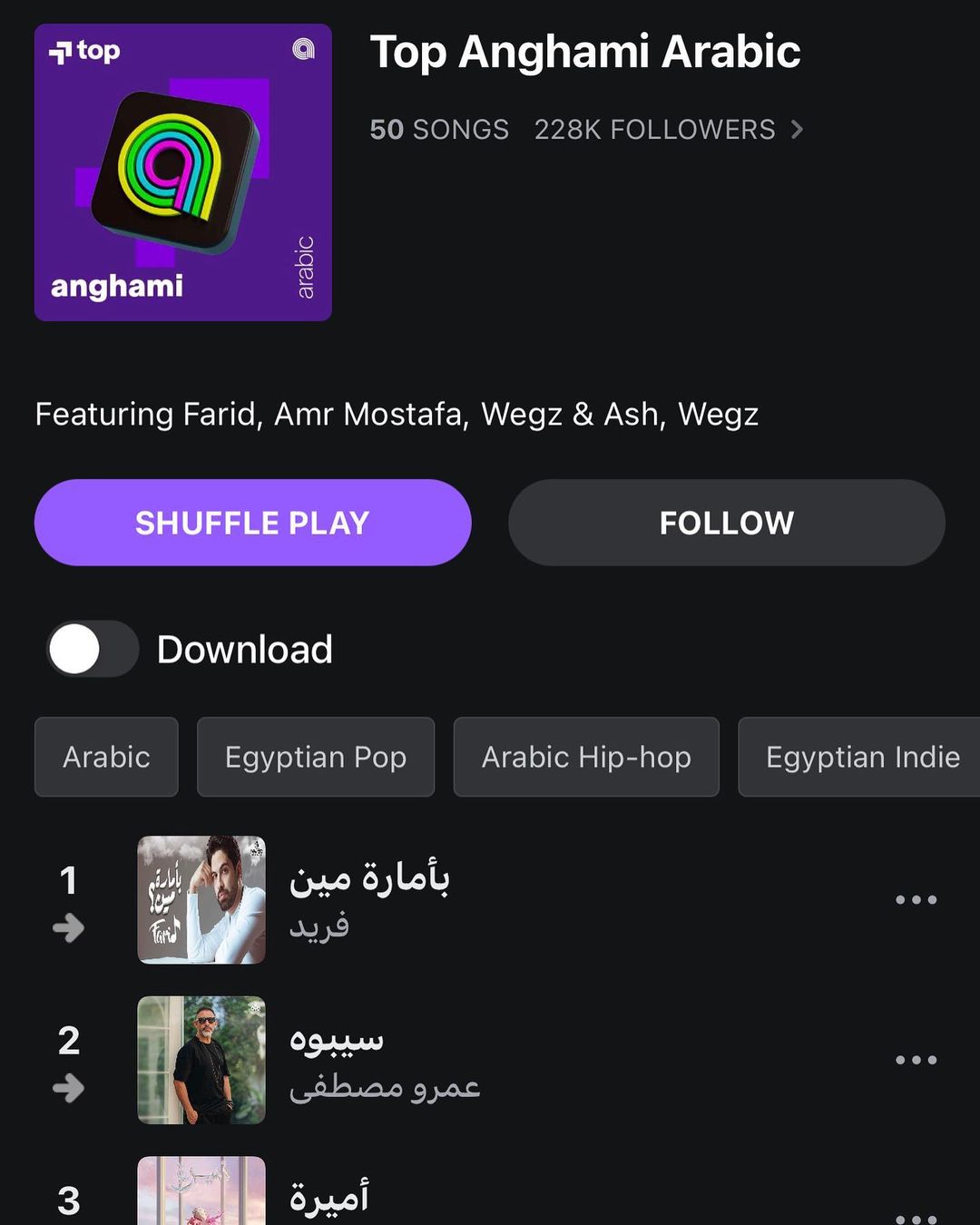Screen dimensions: 980x1225
Task: Open the Top Anghami Arabic cover art
Action: point(183,172)
